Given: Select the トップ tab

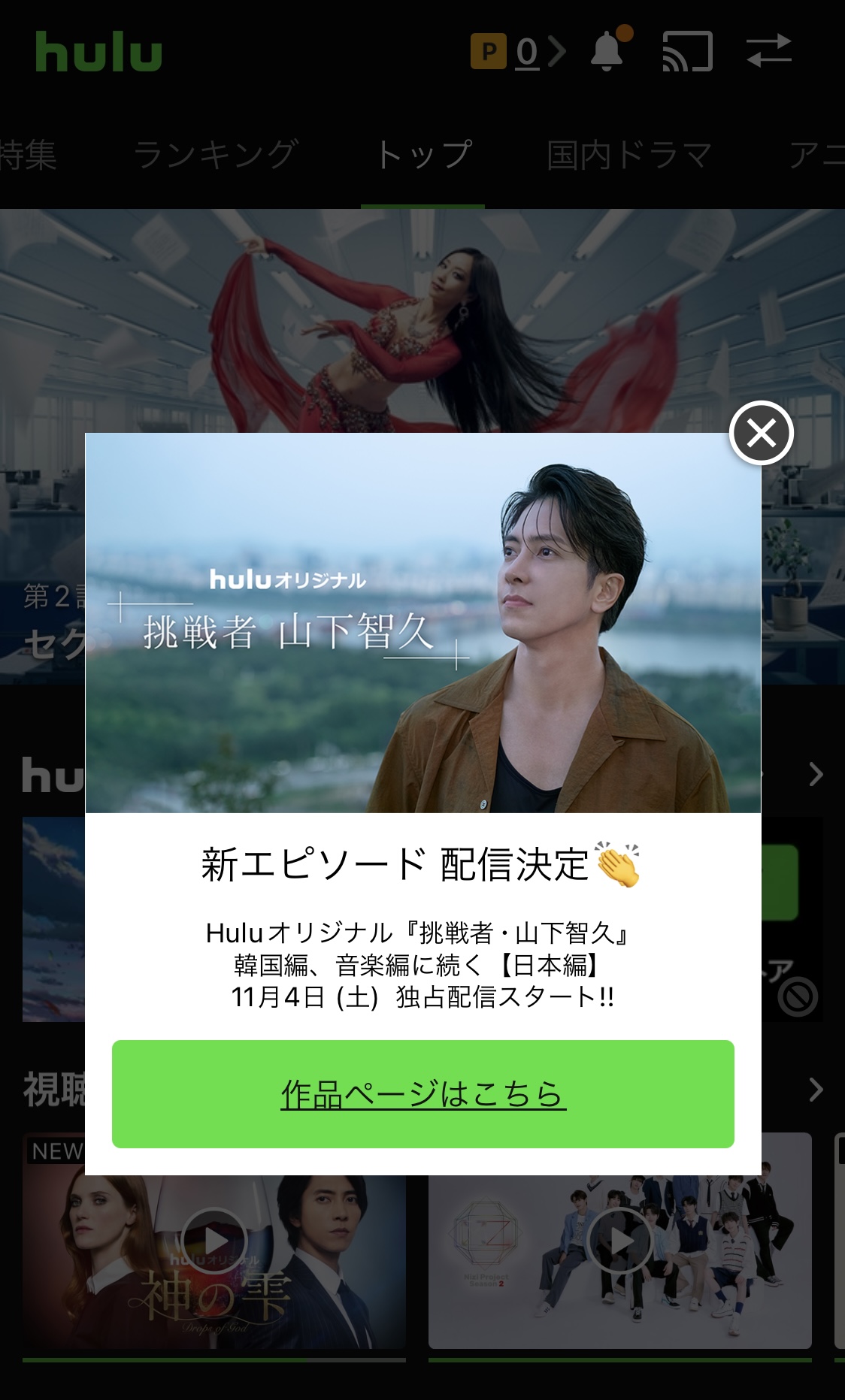Looking at the screenshot, I should point(423,155).
